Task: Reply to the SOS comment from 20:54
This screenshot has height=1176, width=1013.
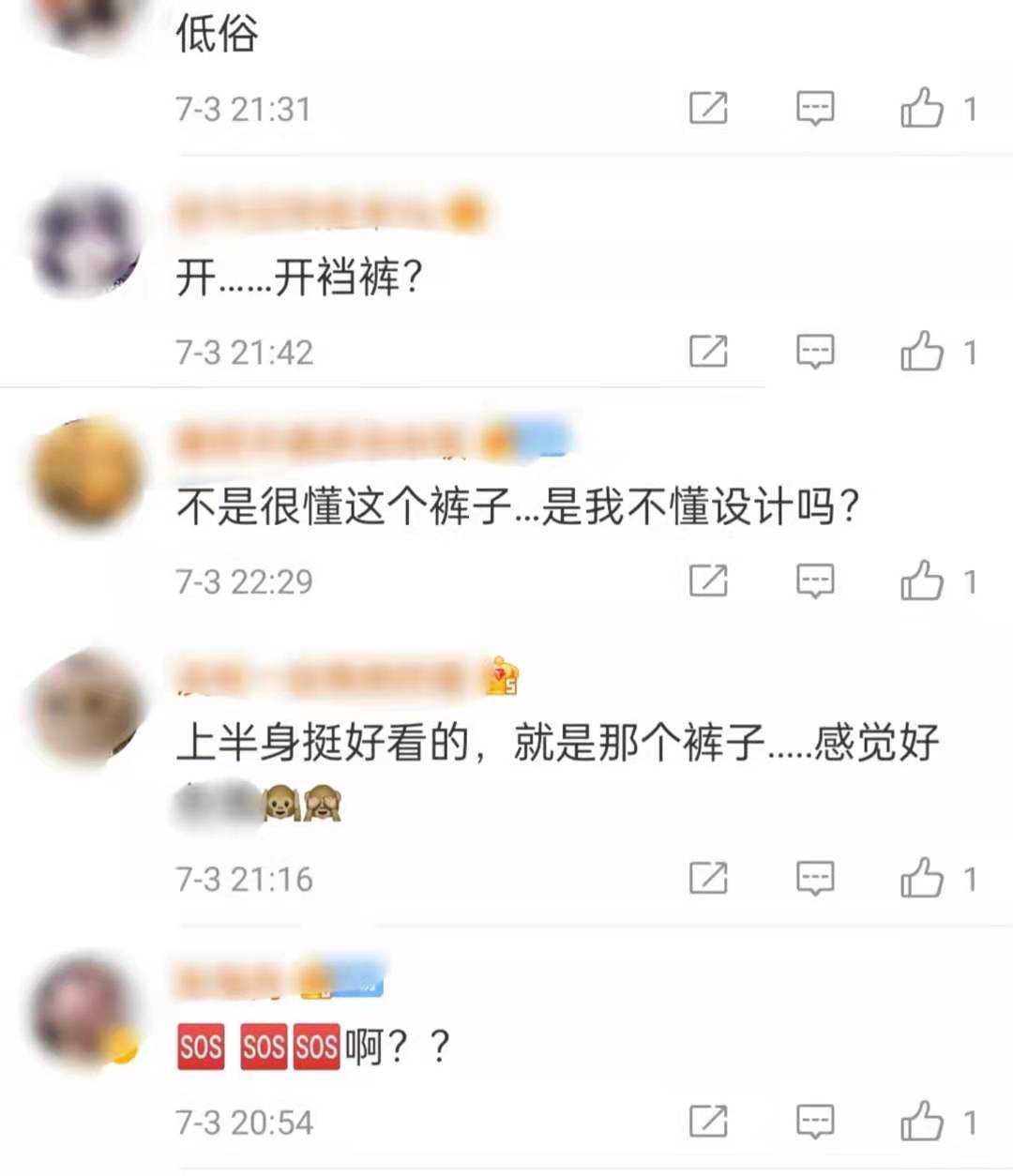Action: [815, 1122]
